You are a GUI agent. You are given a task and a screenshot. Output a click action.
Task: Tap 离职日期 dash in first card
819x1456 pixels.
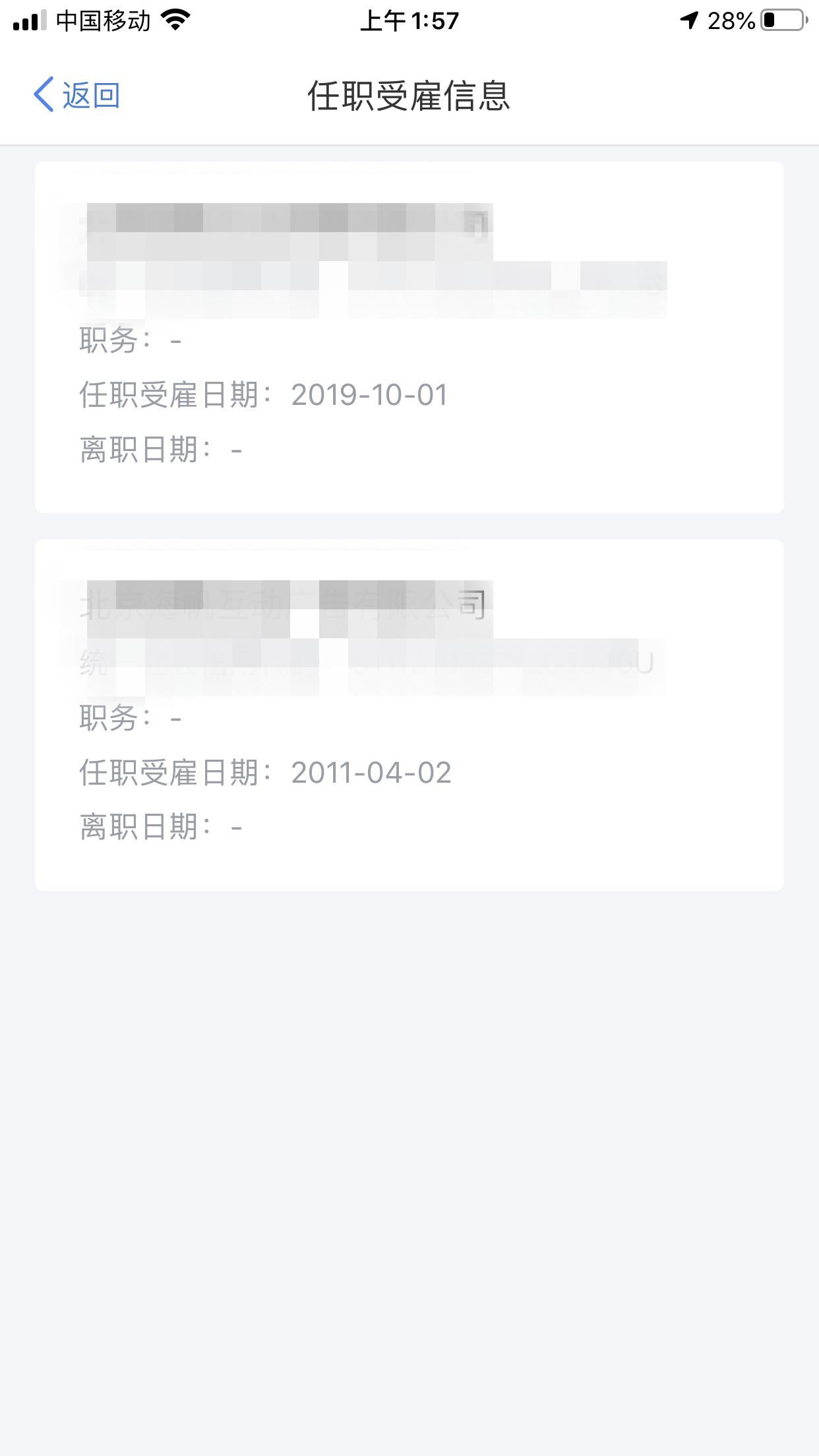click(237, 448)
